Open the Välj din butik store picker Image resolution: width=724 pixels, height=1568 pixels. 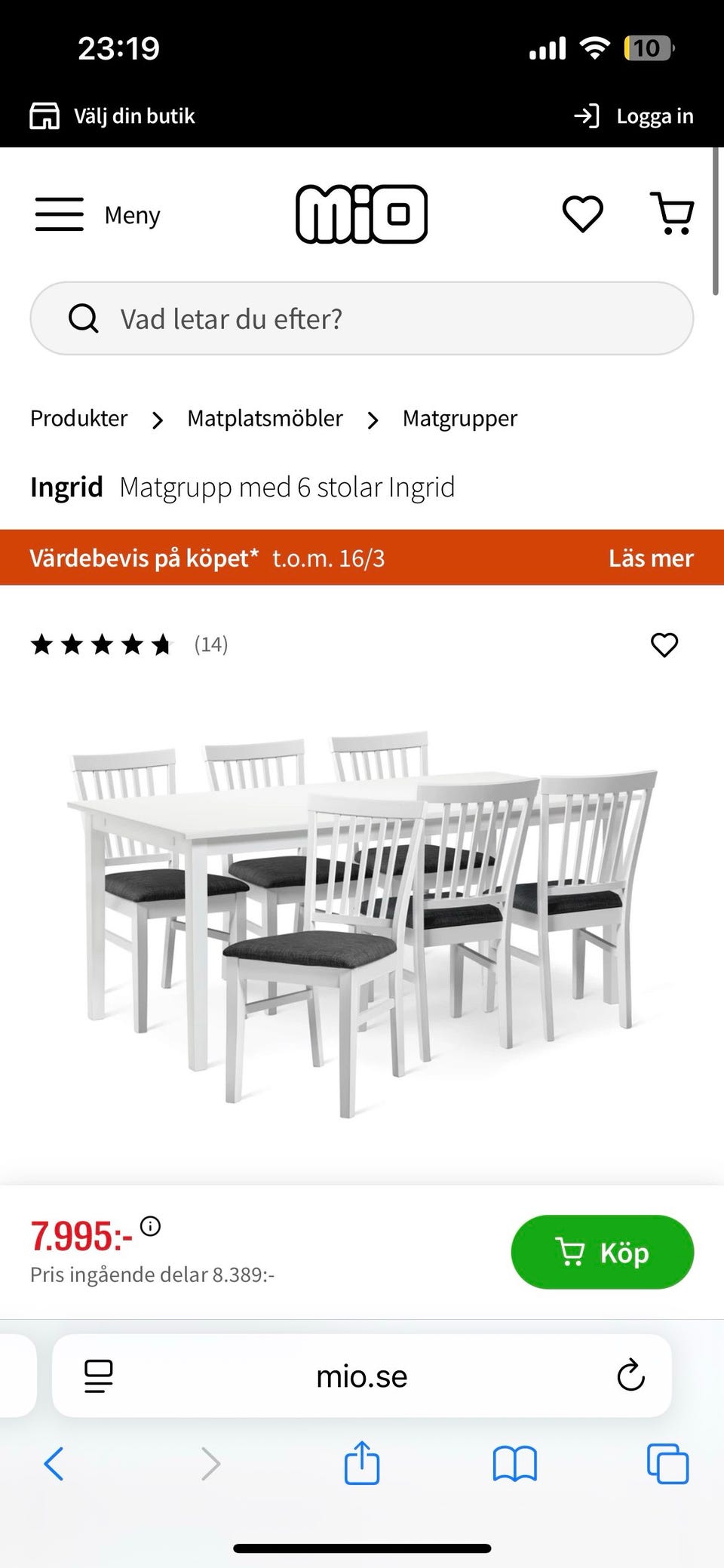[112, 115]
